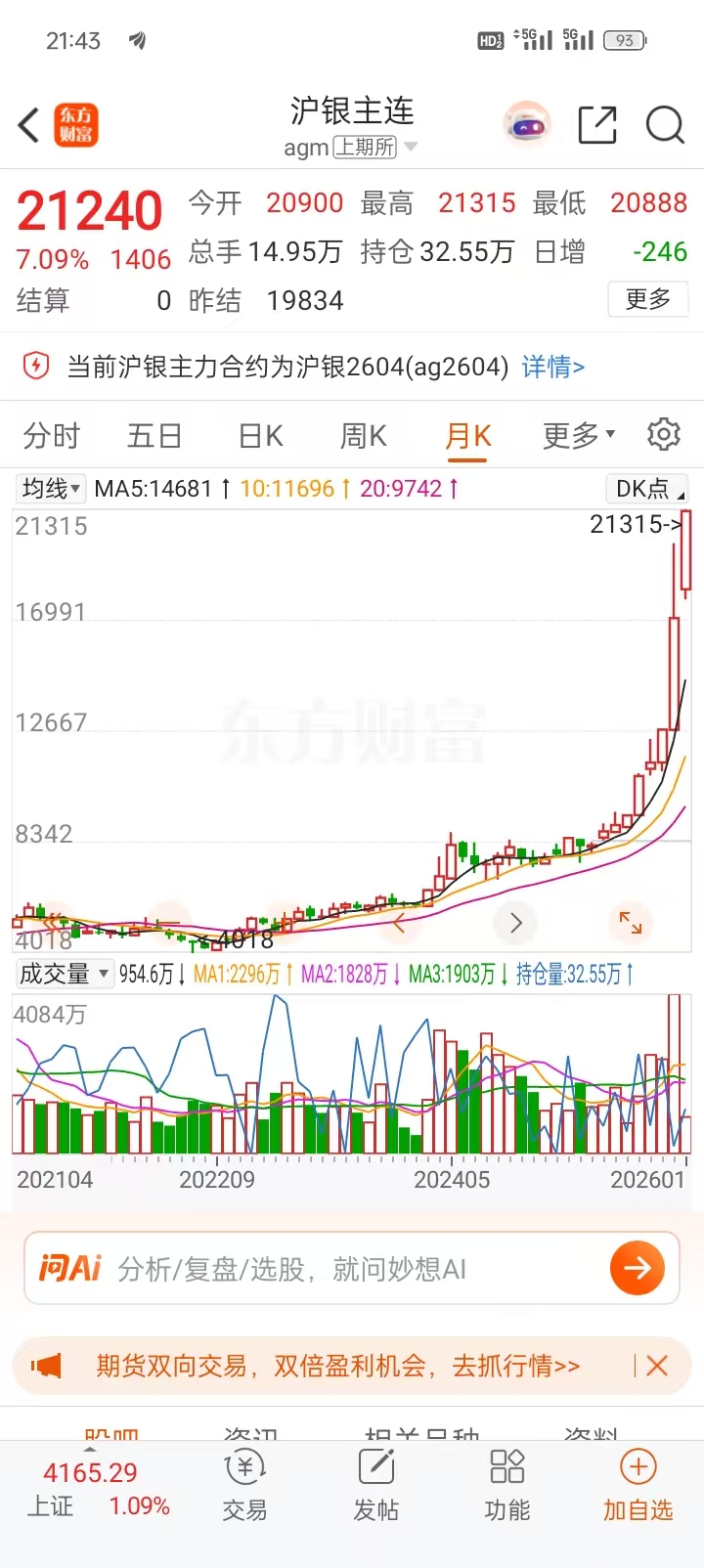Open chart settings gear icon

coord(664,434)
